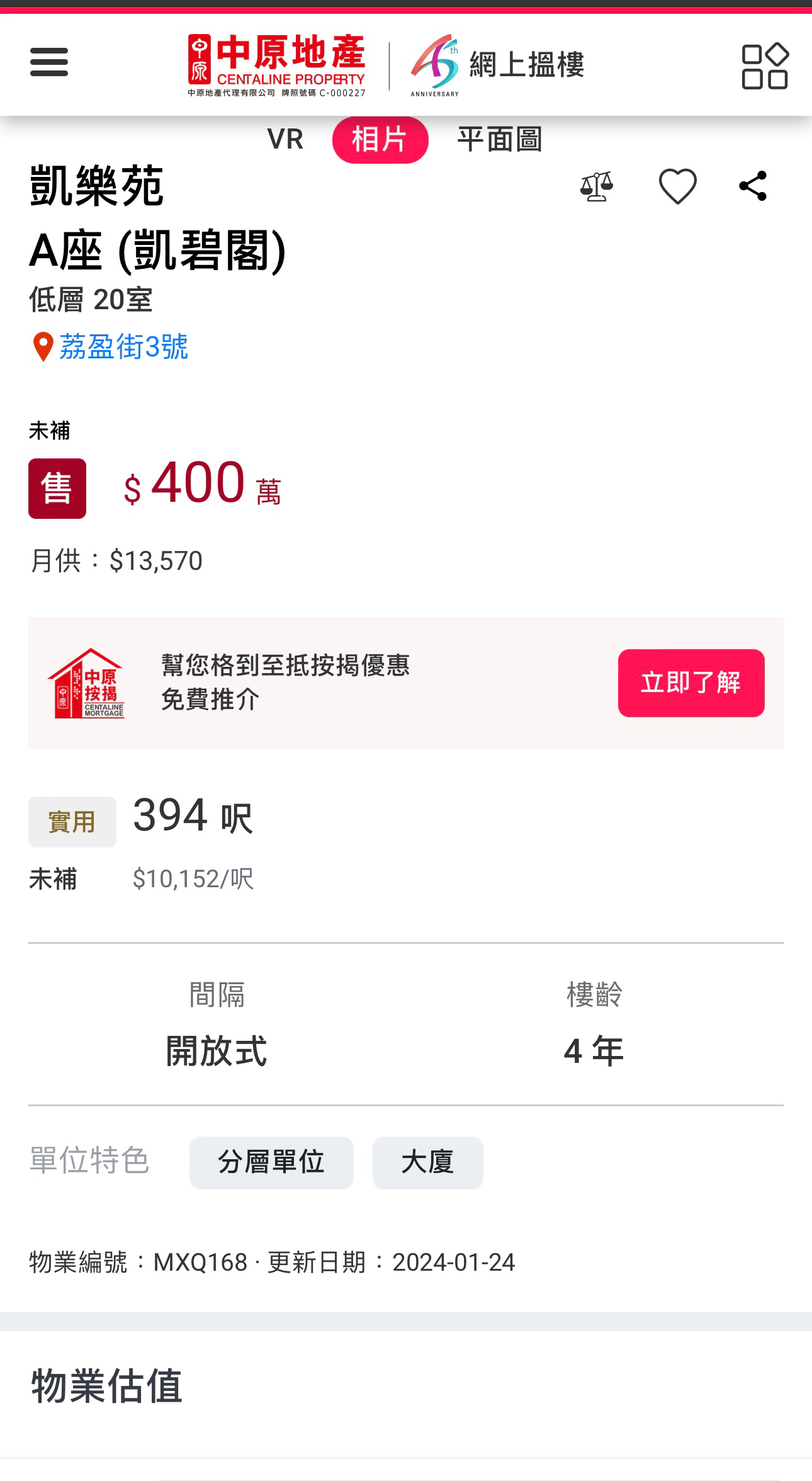The height and width of the screenshot is (1481, 812).
Task: Tap the 大廈 feature chip
Action: point(428,1162)
